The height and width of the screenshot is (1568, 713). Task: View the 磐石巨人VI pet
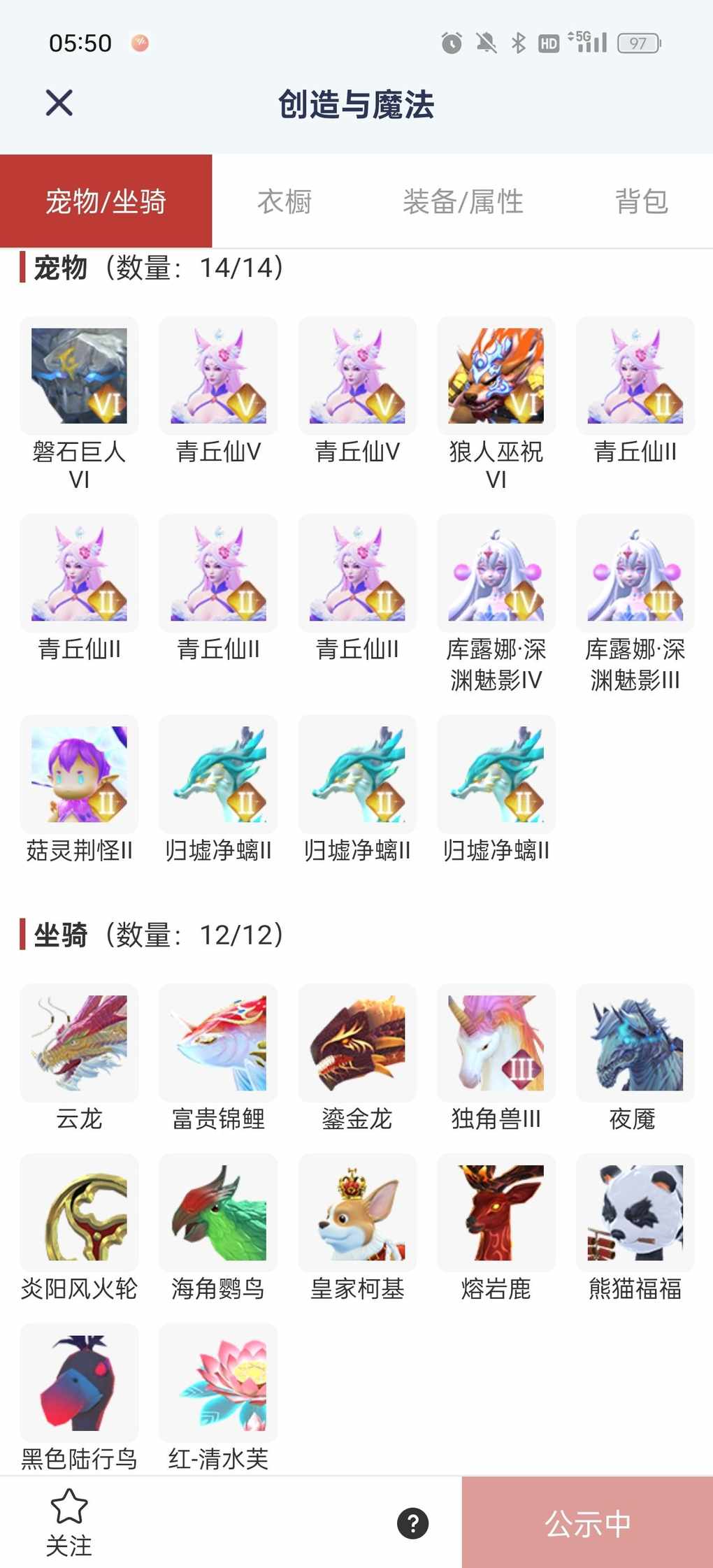(x=79, y=376)
